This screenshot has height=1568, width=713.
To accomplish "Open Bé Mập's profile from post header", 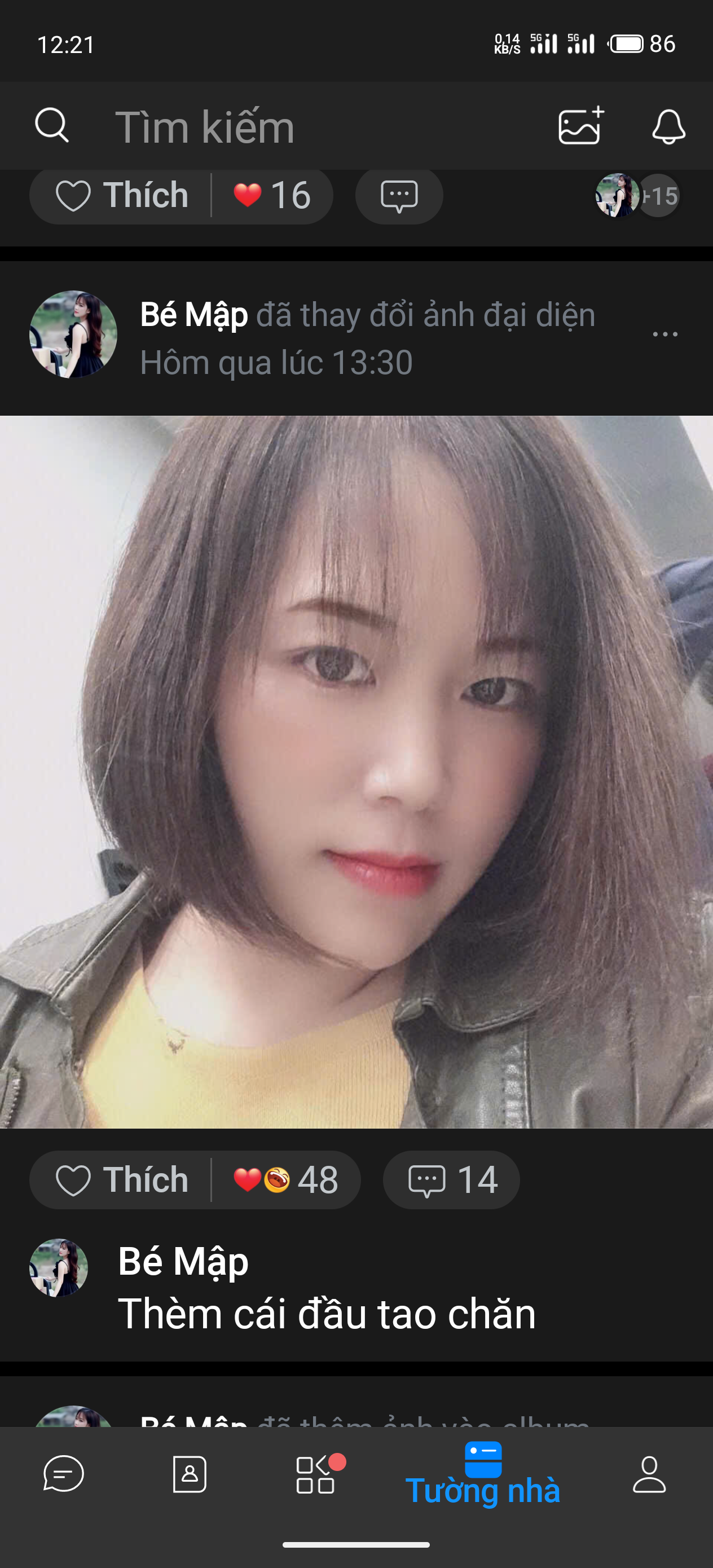I will (x=73, y=334).
